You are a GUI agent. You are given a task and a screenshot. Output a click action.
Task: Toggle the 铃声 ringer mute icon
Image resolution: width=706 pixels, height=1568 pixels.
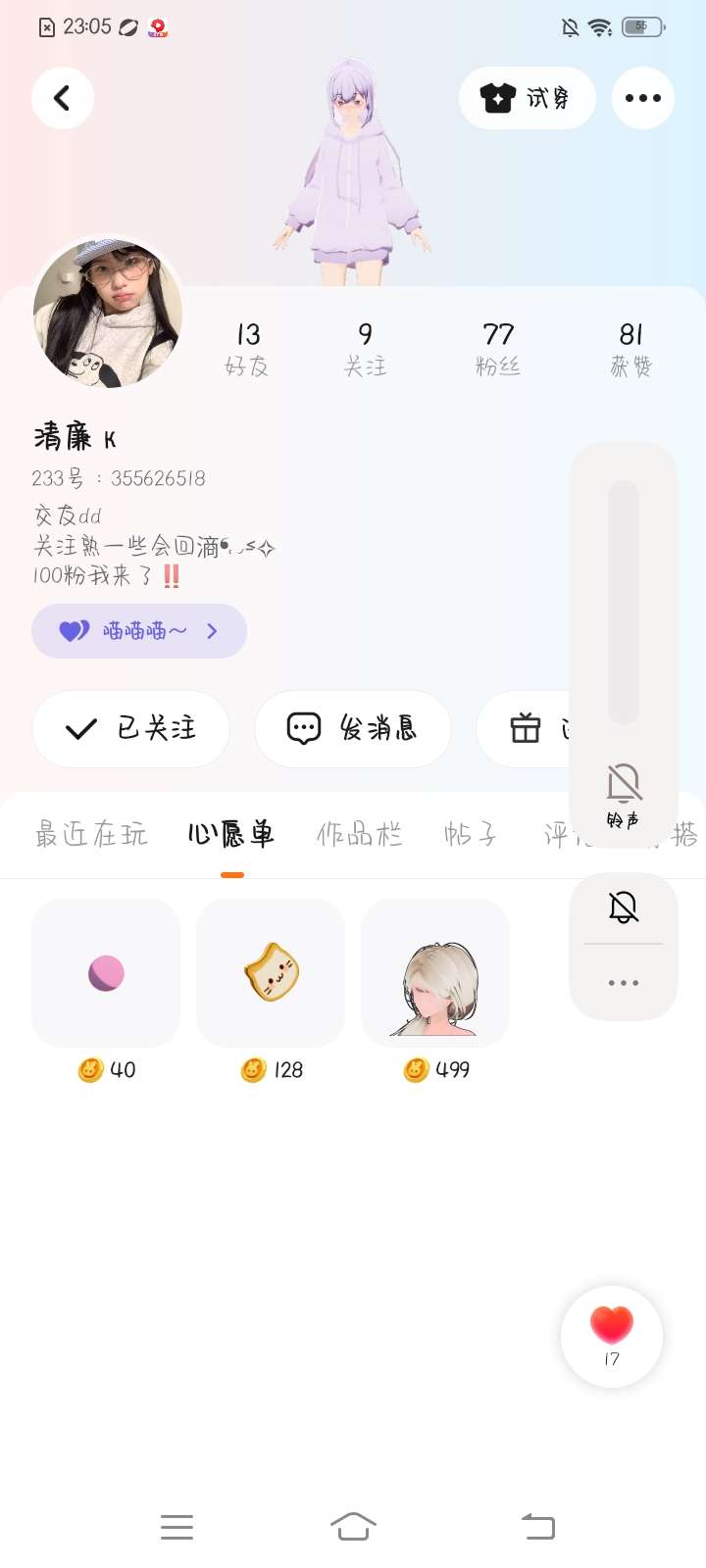tap(624, 784)
